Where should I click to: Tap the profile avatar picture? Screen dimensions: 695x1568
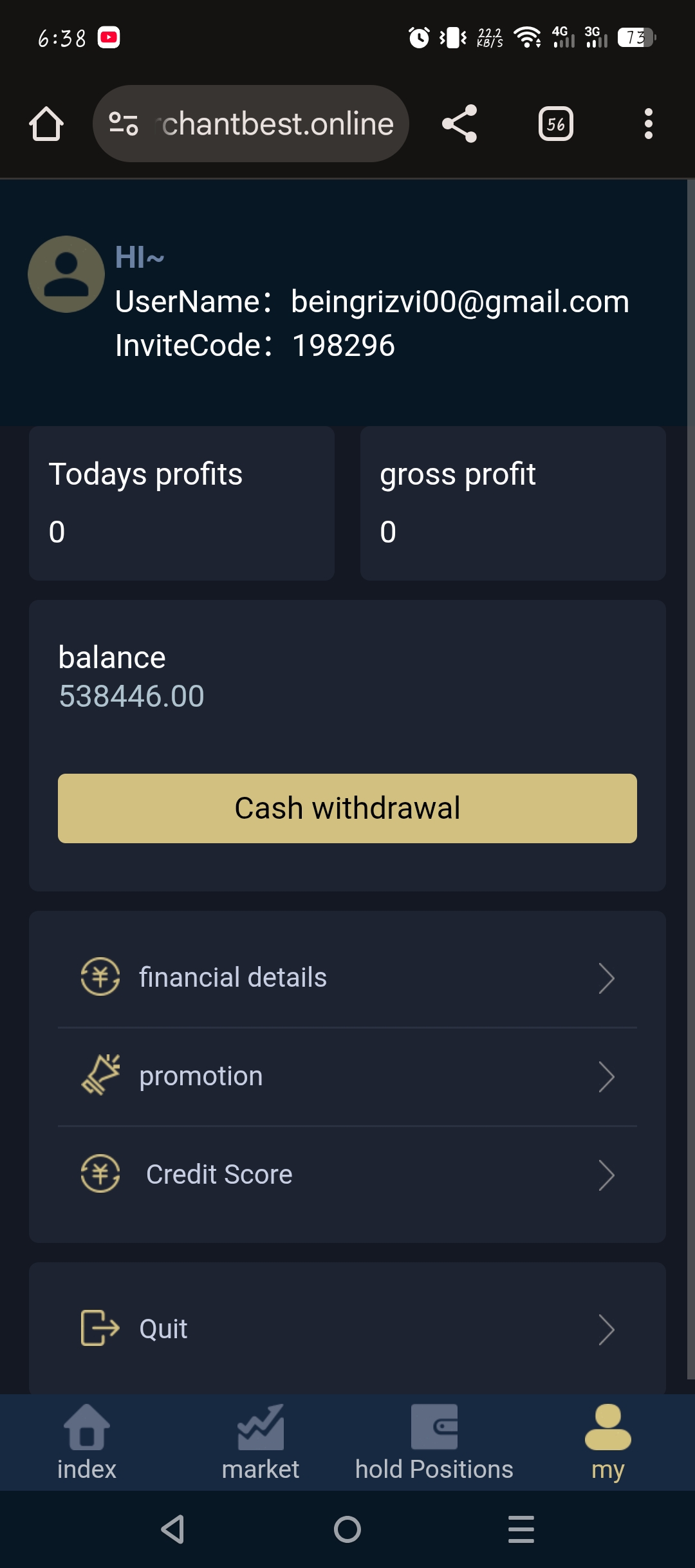coord(66,274)
